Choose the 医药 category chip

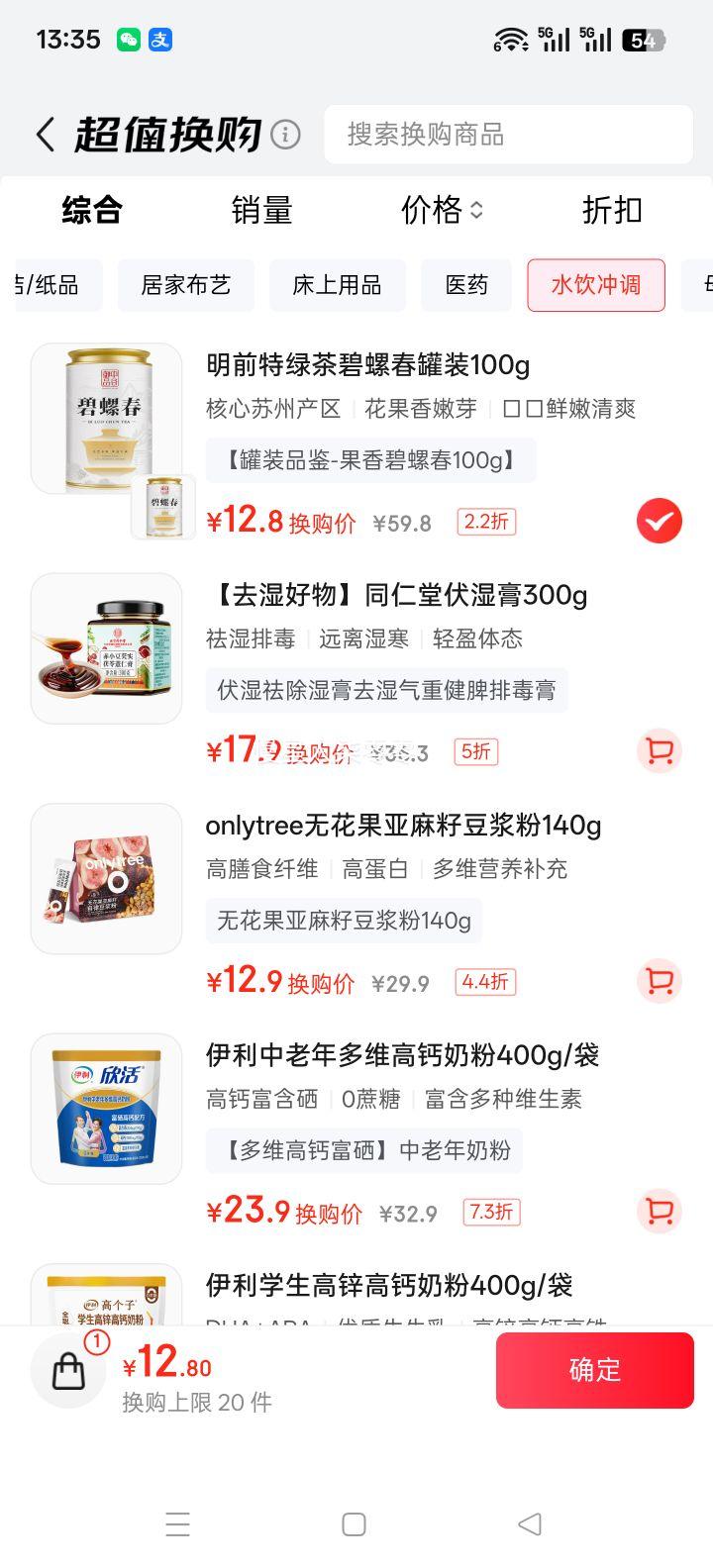tap(466, 285)
